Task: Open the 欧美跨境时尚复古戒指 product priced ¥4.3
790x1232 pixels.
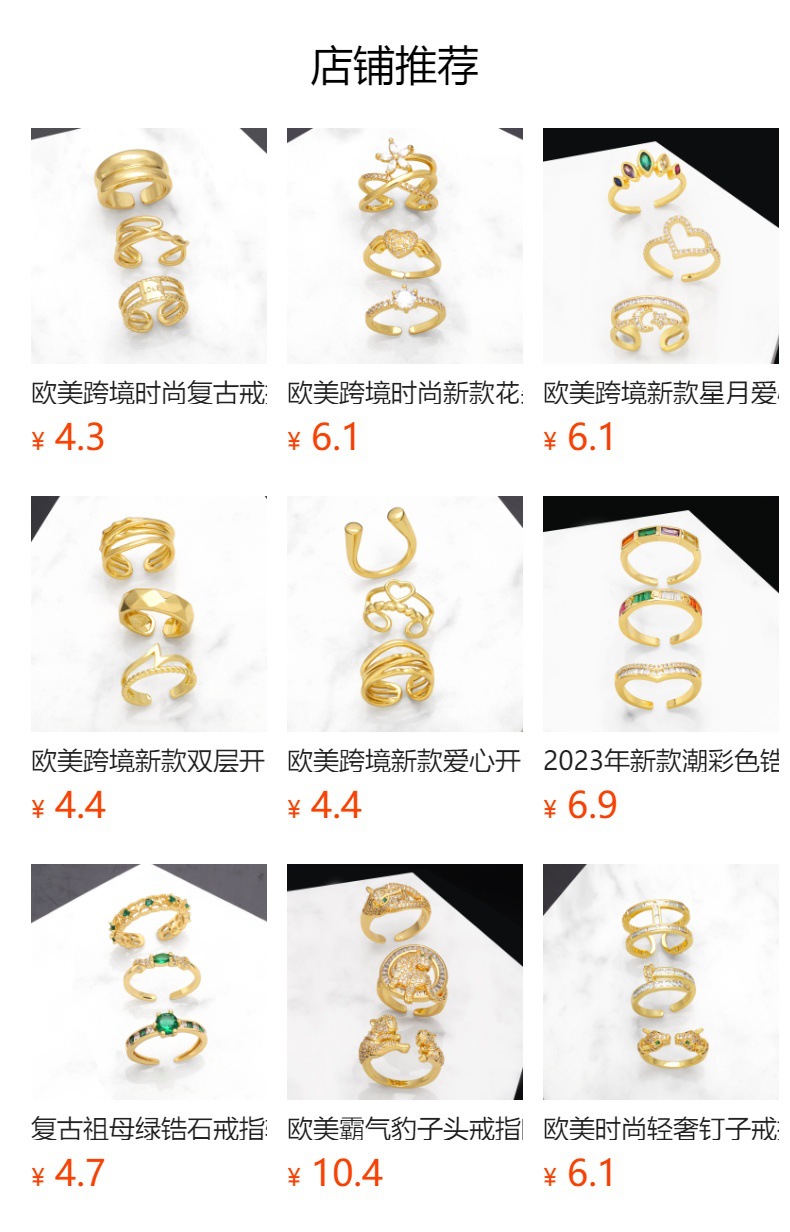Action: 149,246
